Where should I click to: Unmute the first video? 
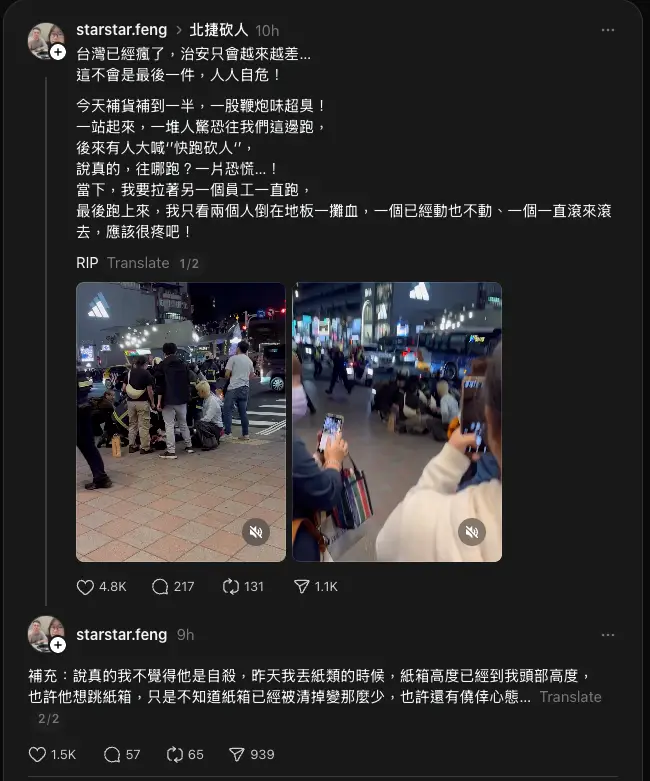click(256, 532)
